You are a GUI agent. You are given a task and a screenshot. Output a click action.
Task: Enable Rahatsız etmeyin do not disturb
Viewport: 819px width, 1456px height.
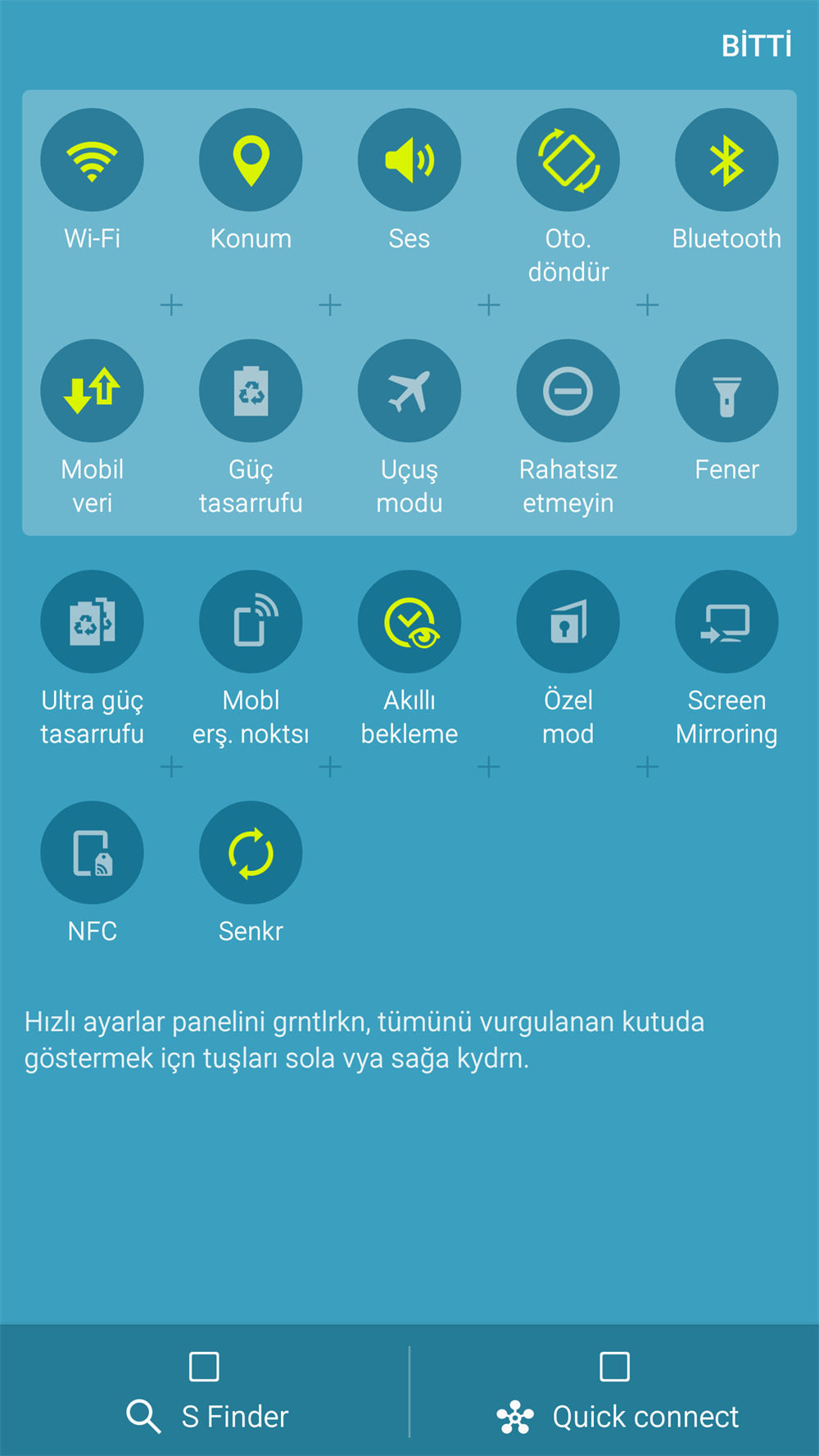coord(568,391)
